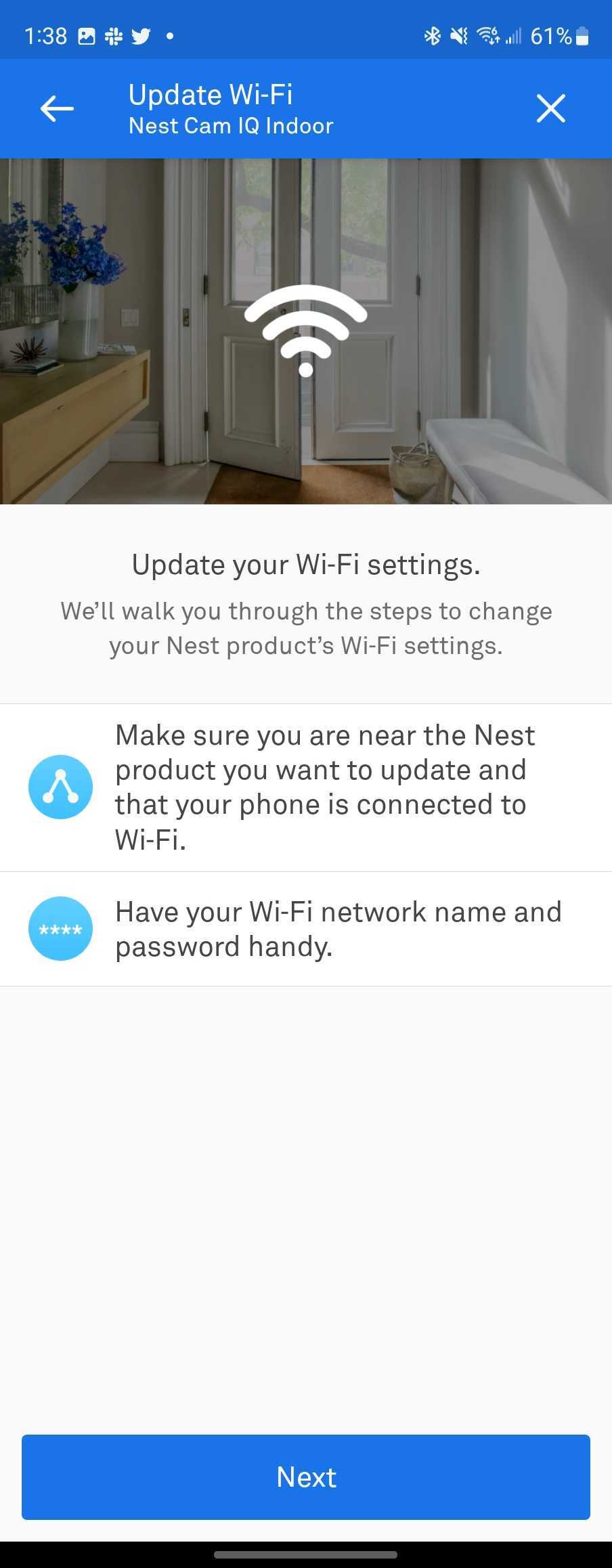The width and height of the screenshot is (612, 1568).
Task: Tap the Wi-Fi status bar icon
Action: [487, 36]
